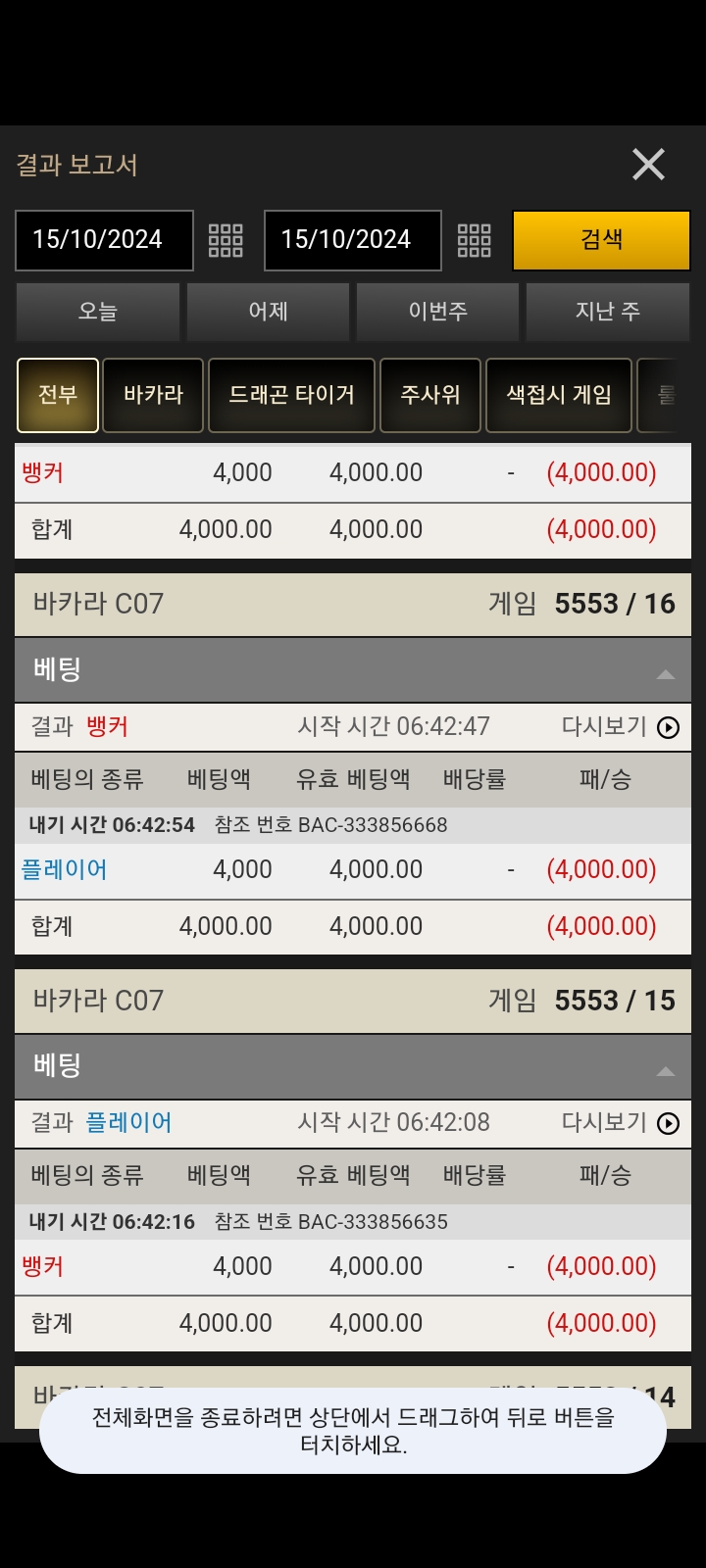Open the end date field
The width and height of the screenshot is (706, 1568).
tap(353, 240)
